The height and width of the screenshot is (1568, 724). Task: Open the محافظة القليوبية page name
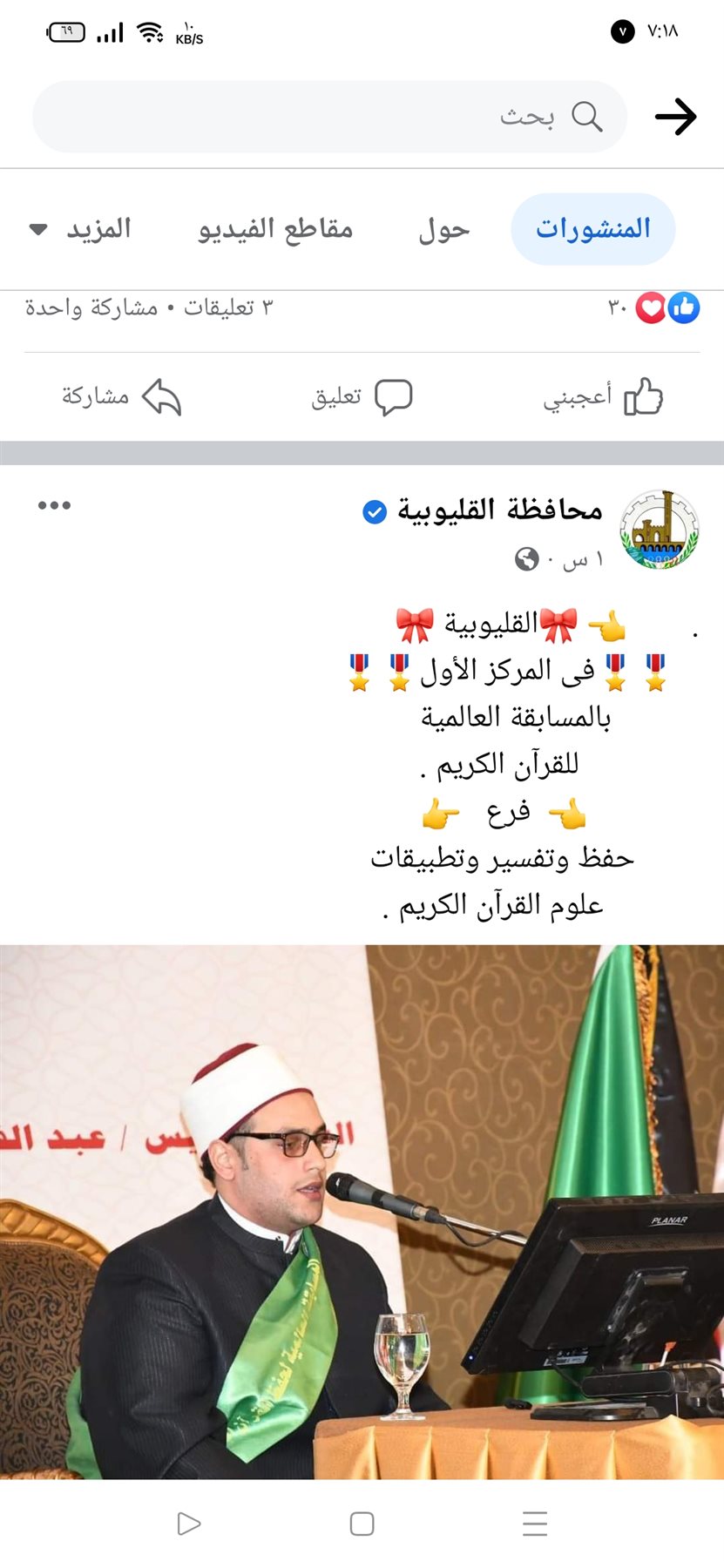(x=499, y=510)
